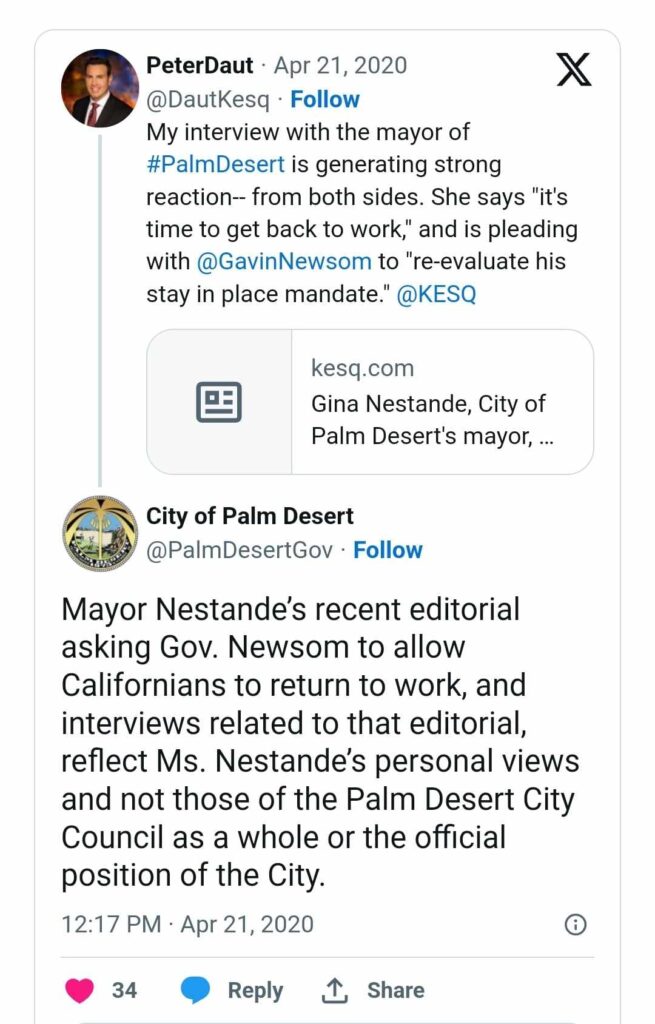Open the tweet timestamp 12:17 PM
Viewport: 655px width, 1024px height.
click(x=187, y=924)
